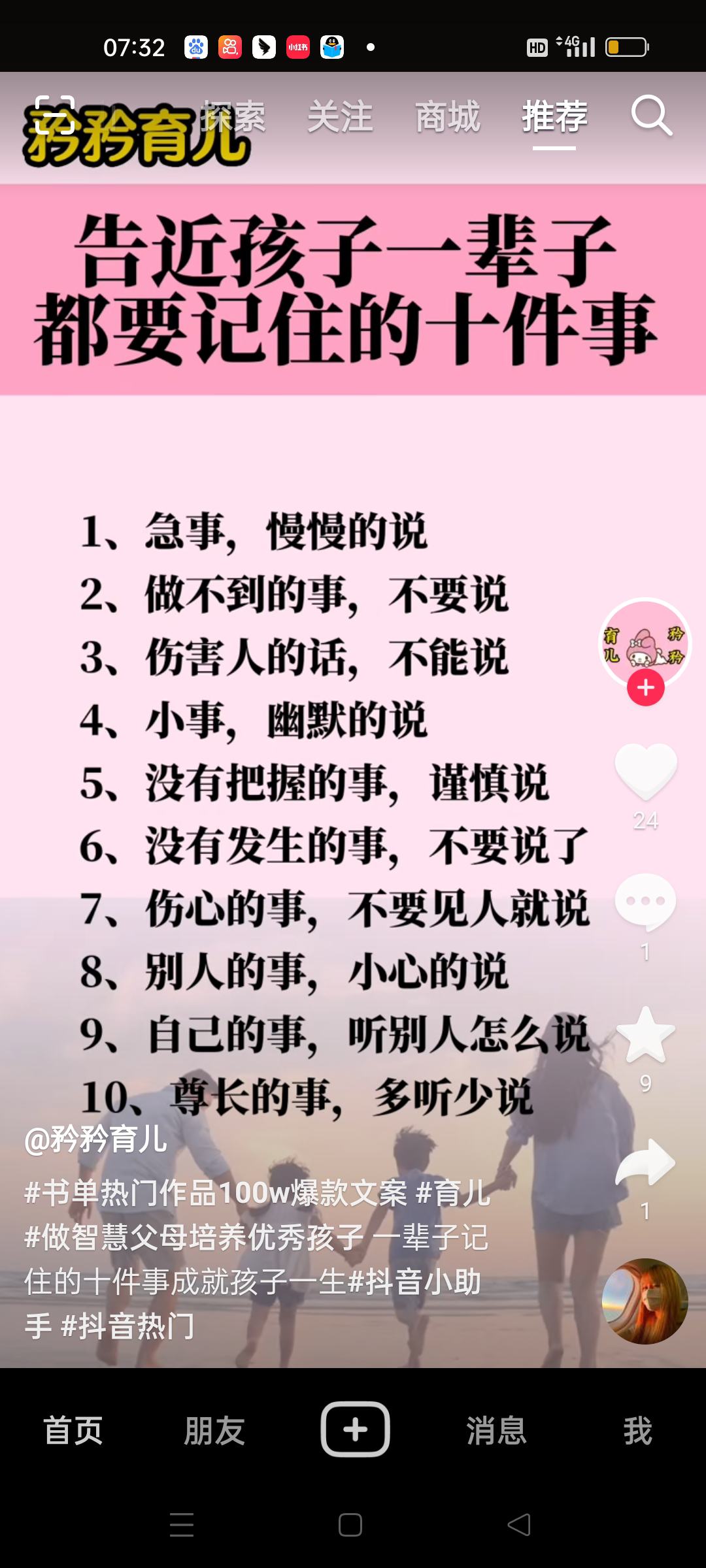This screenshot has height=1568, width=706.
Task: Go to the 朋友 tab
Action: click(x=214, y=1431)
